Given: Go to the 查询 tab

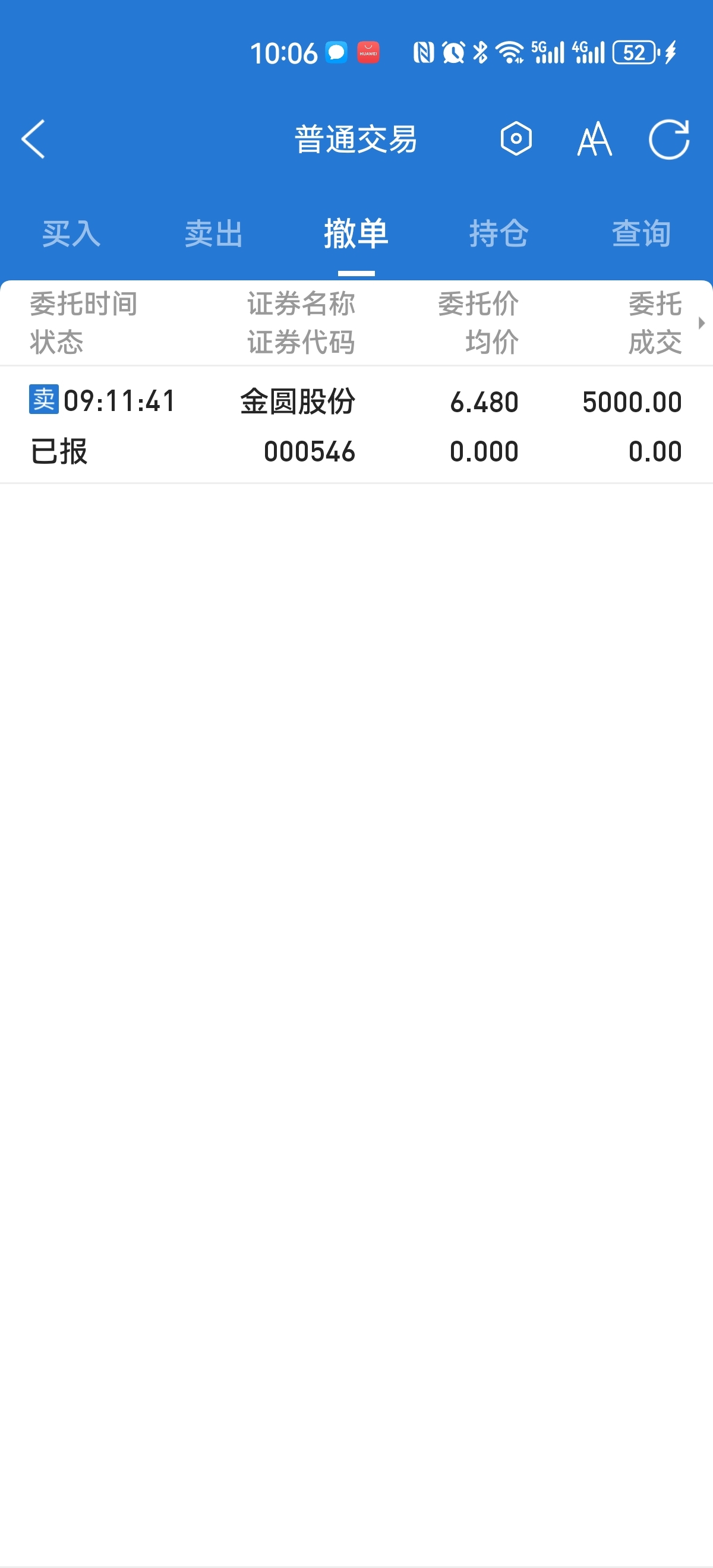Looking at the screenshot, I should click(x=641, y=234).
